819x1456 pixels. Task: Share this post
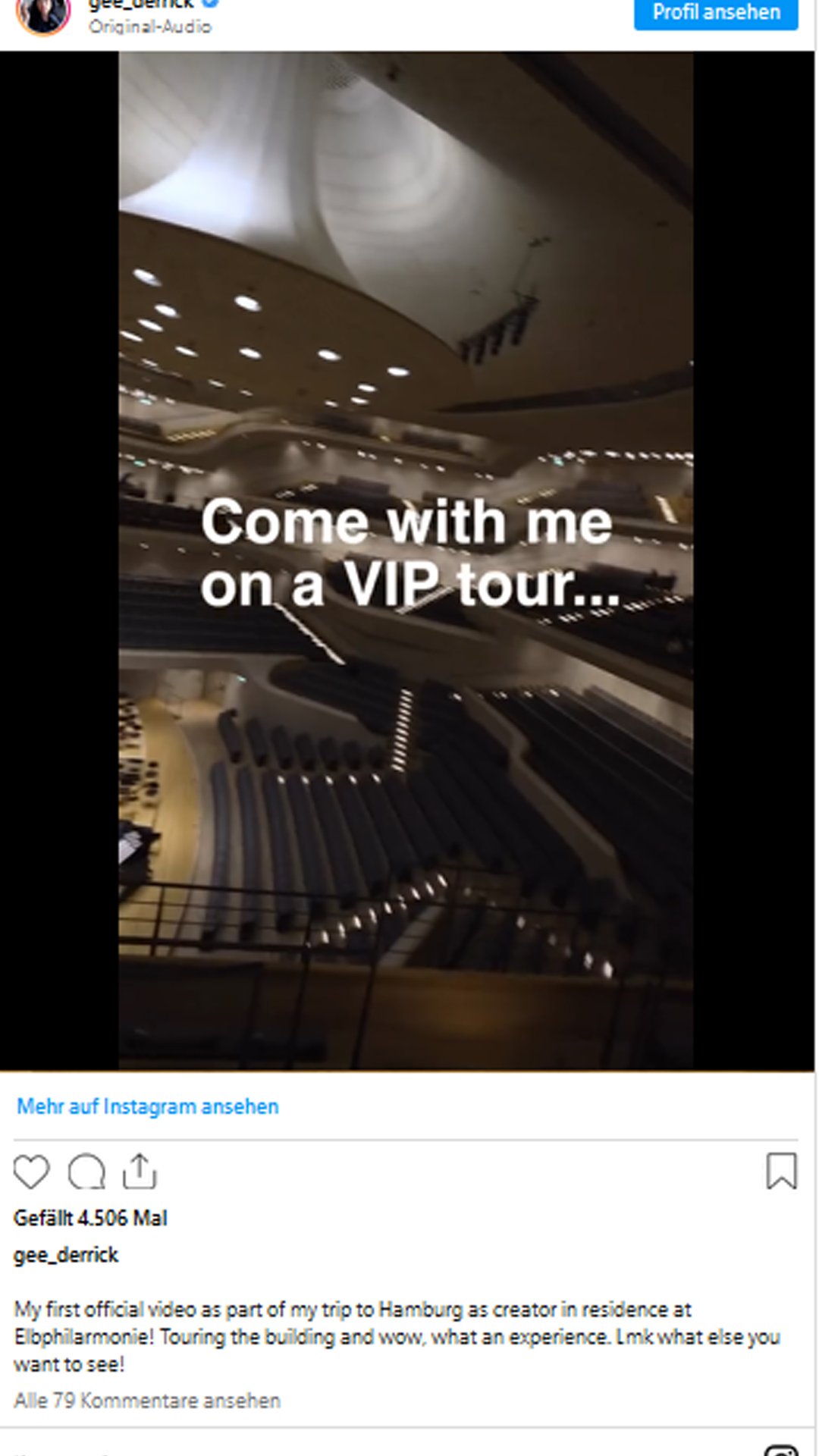(140, 1172)
